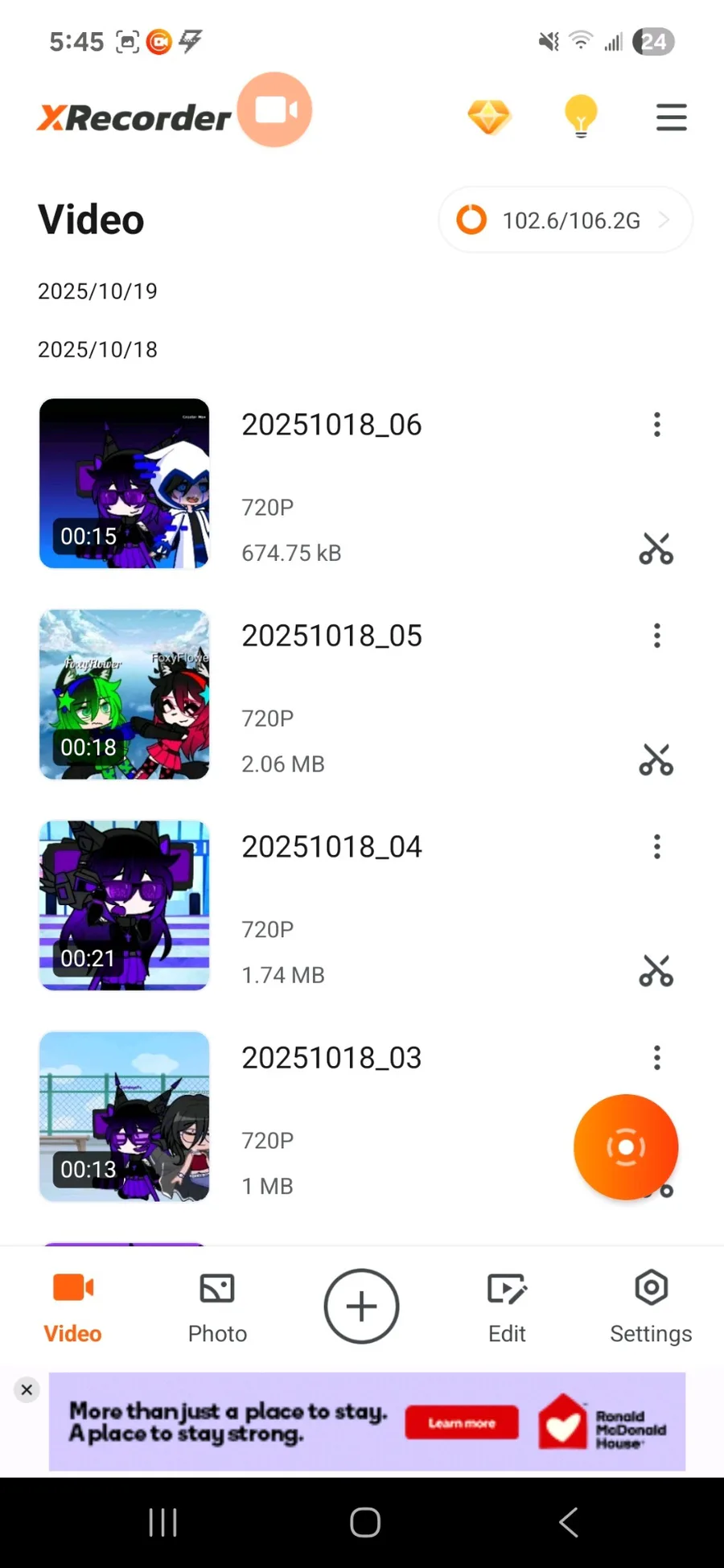724x1568 pixels.
Task: Play the video 20251018_05
Action: [125, 694]
